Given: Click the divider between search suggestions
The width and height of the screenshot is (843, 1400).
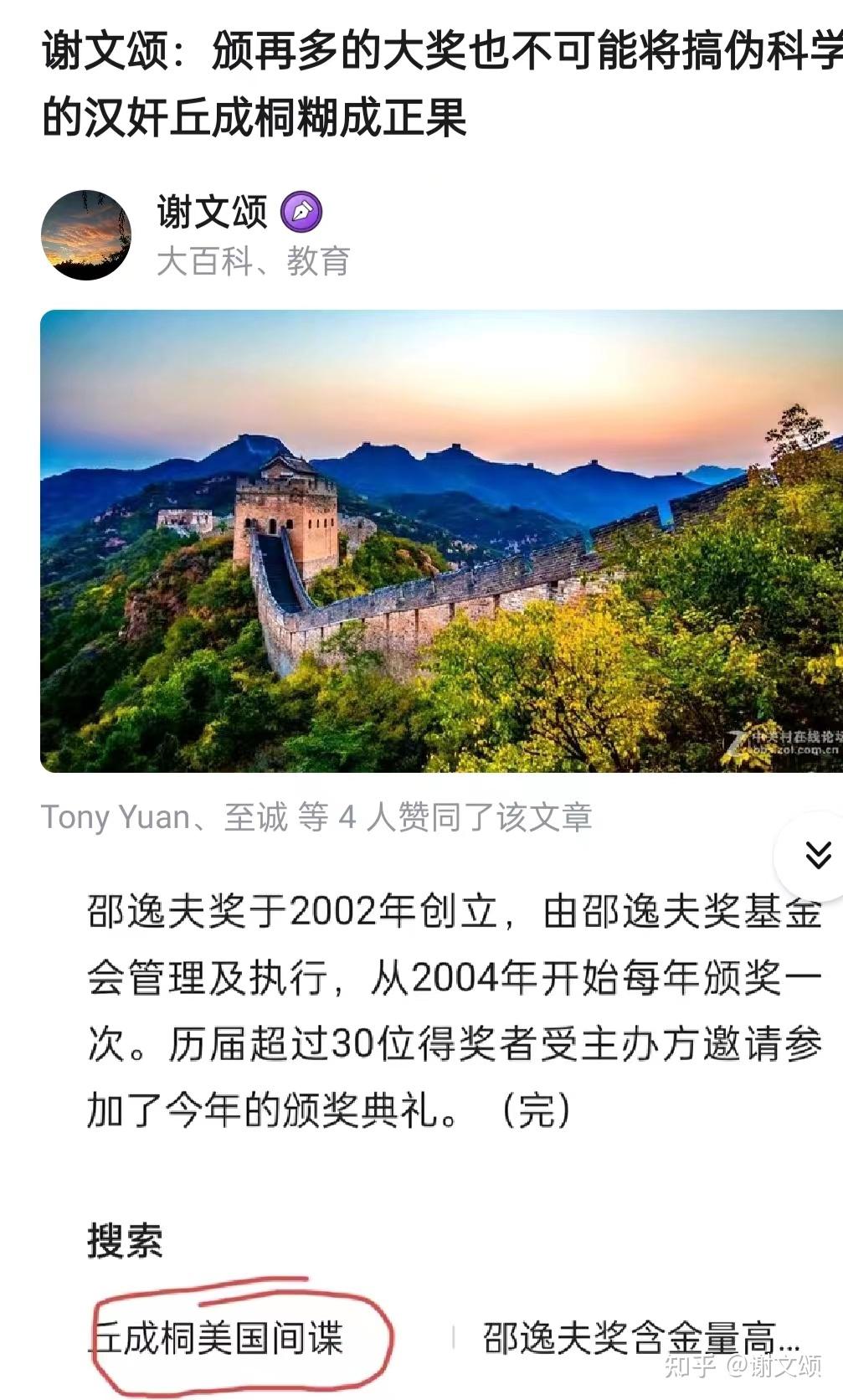Looking at the screenshot, I should 453,1336.
